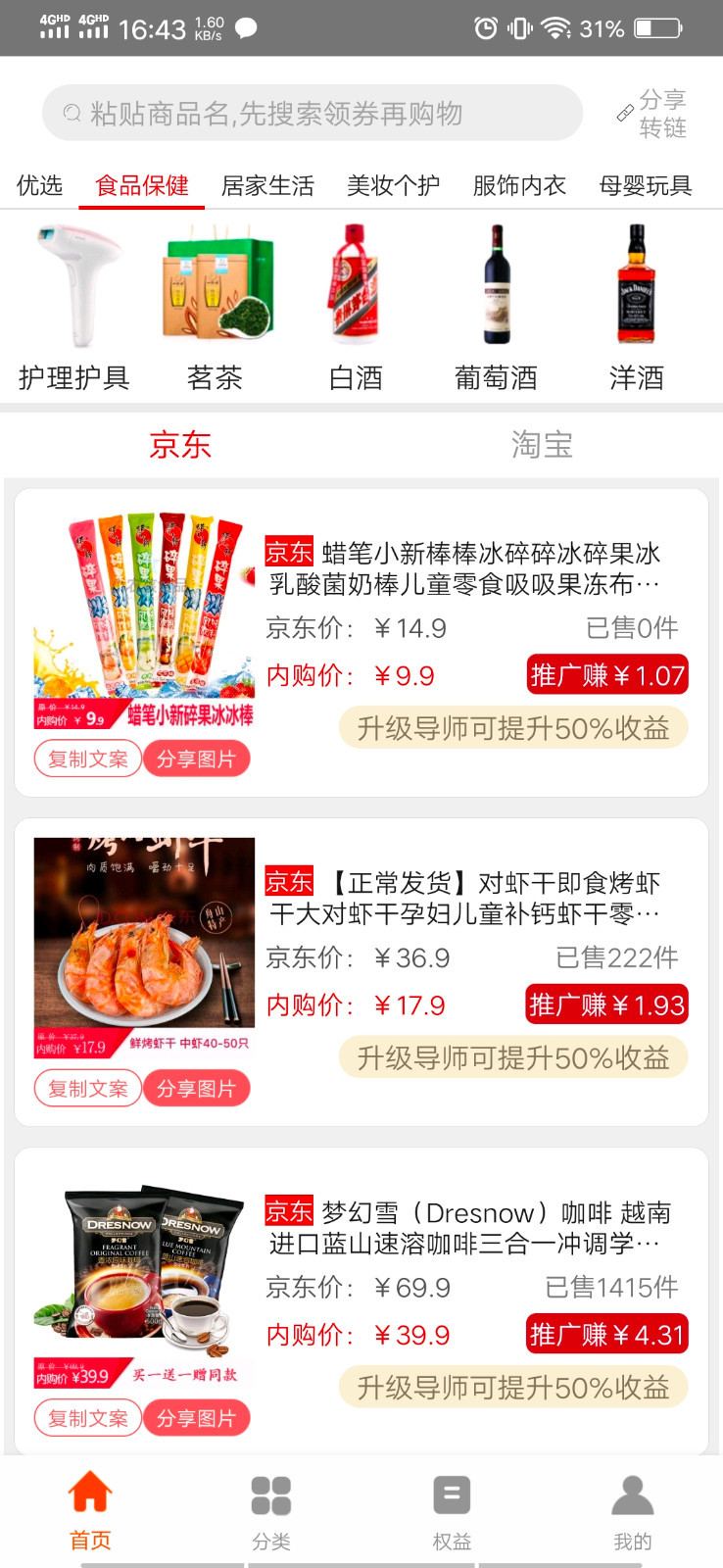View the 洋酒 subcategory
Screen dimensions: 723x1568
tap(637, 305)
